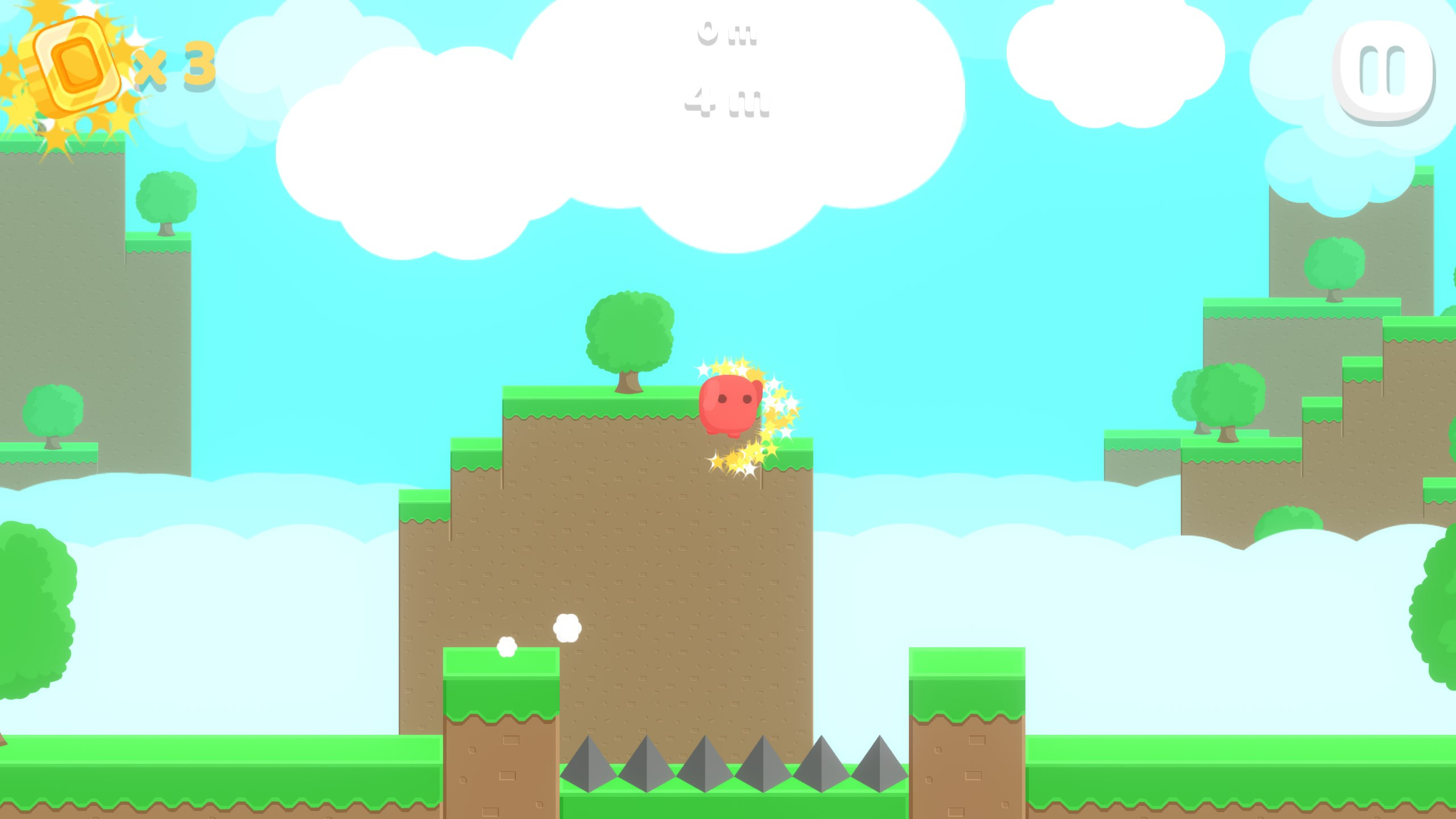Screen dimensions: 1456x819
Task: Pause the game
Action: pyautogui.click(x=1383, y=71)
